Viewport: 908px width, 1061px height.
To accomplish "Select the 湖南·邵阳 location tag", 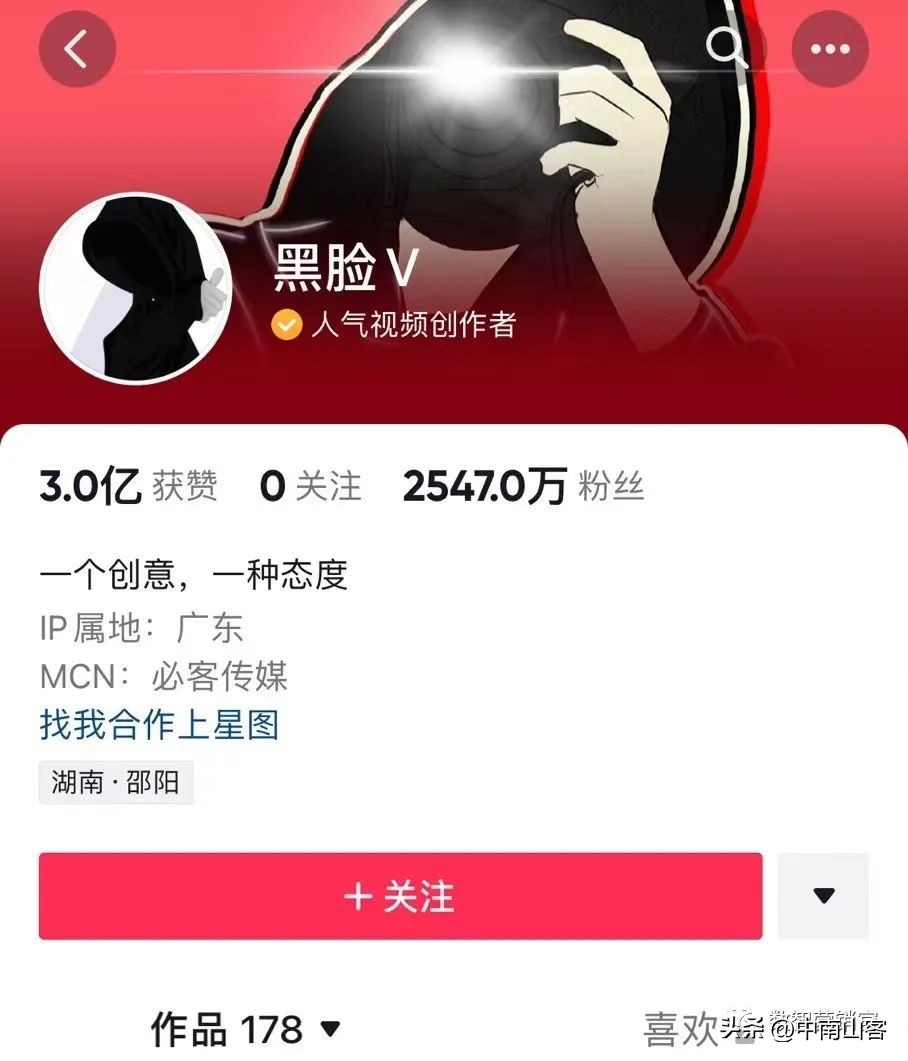I will click(x=115, y=783).
